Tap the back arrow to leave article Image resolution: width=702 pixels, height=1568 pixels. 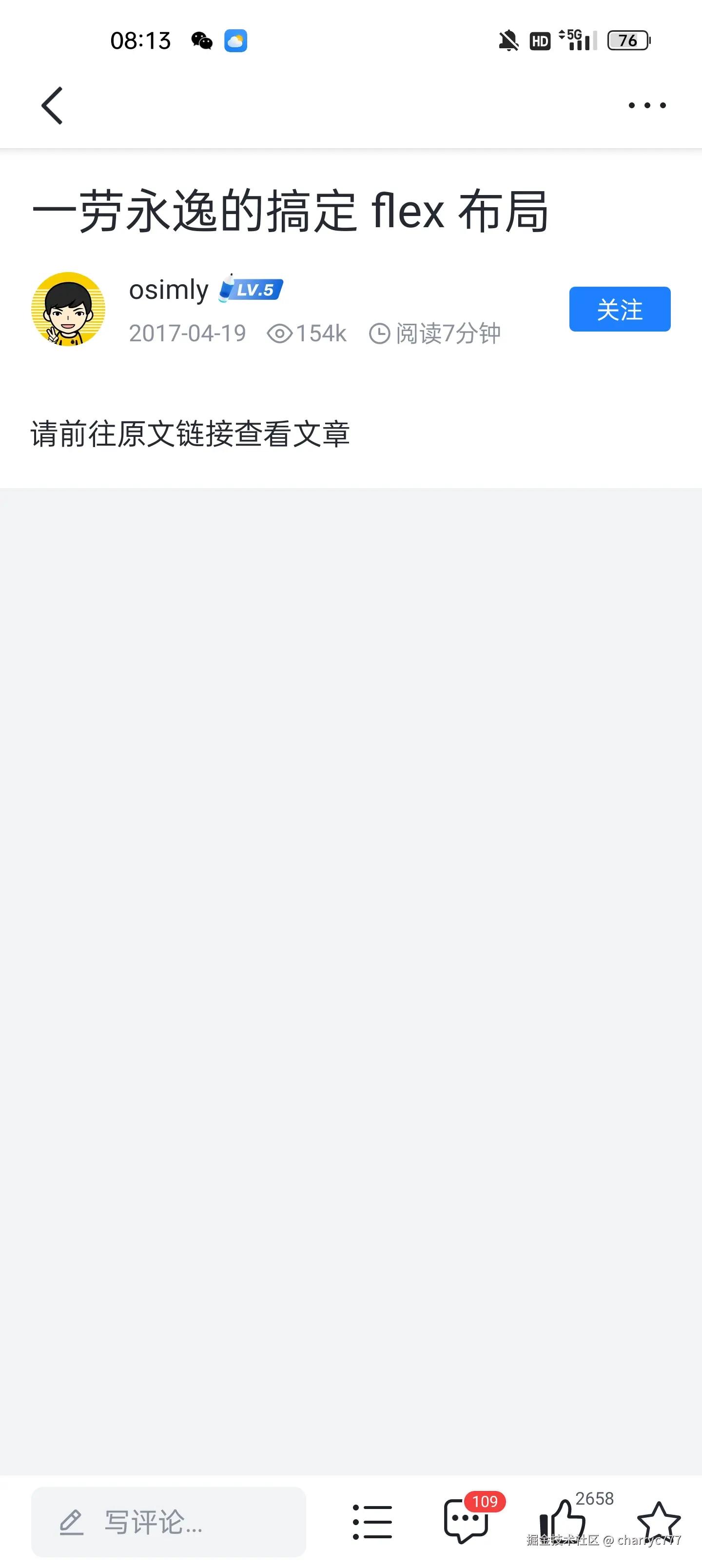click(x=52, y=105)
